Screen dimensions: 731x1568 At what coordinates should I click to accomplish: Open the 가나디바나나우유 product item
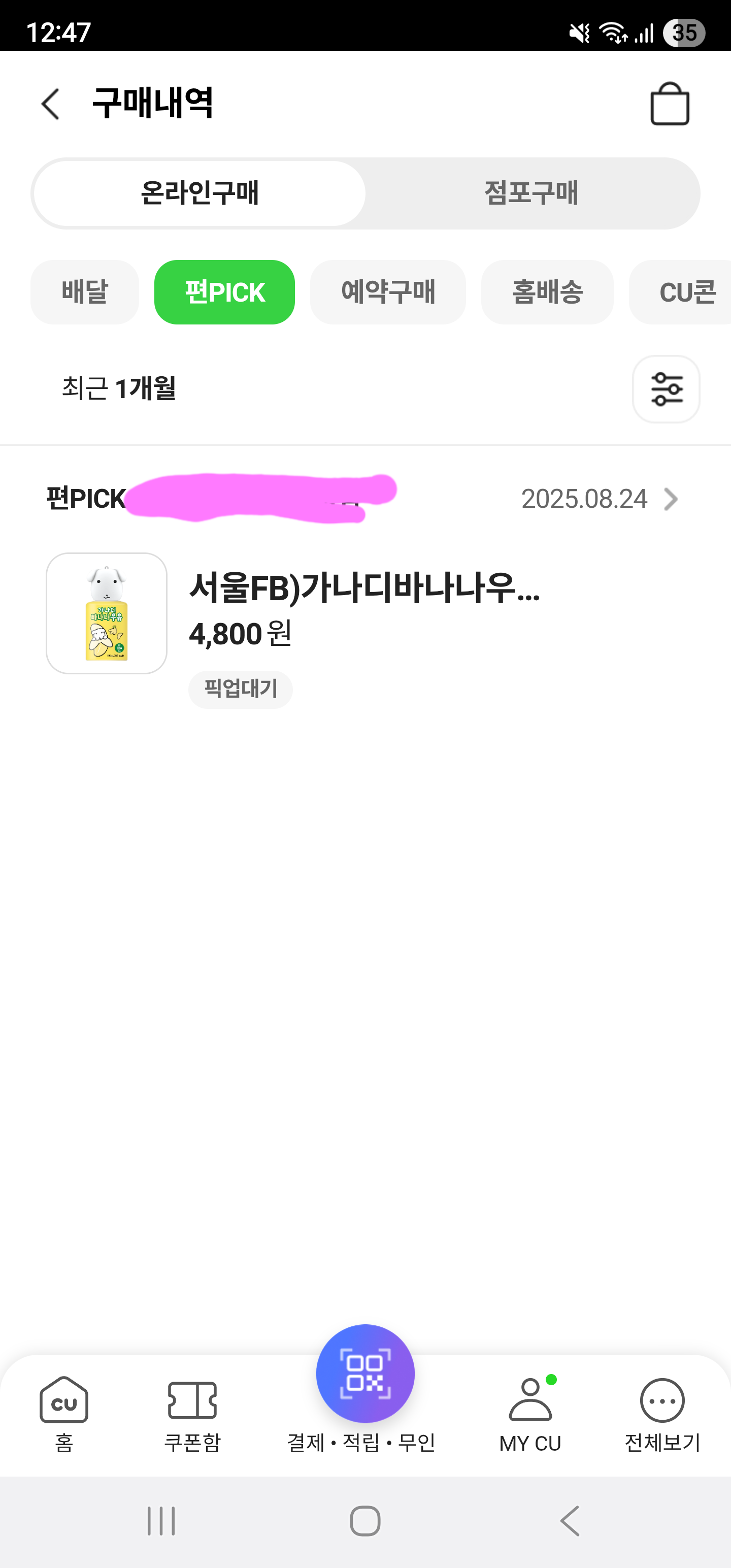click(x=364, y=589)
